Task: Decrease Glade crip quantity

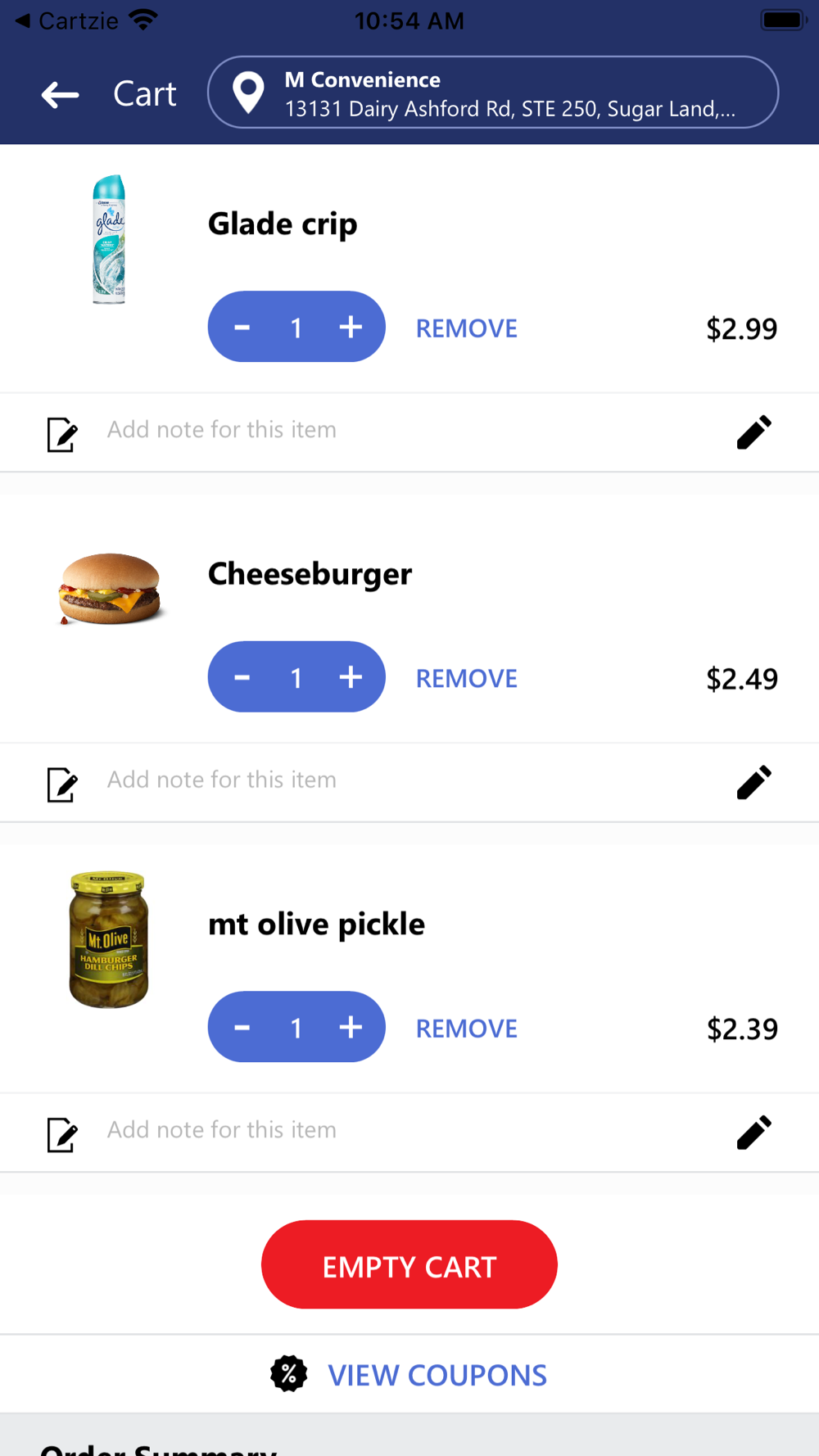Action: (242, 328)
